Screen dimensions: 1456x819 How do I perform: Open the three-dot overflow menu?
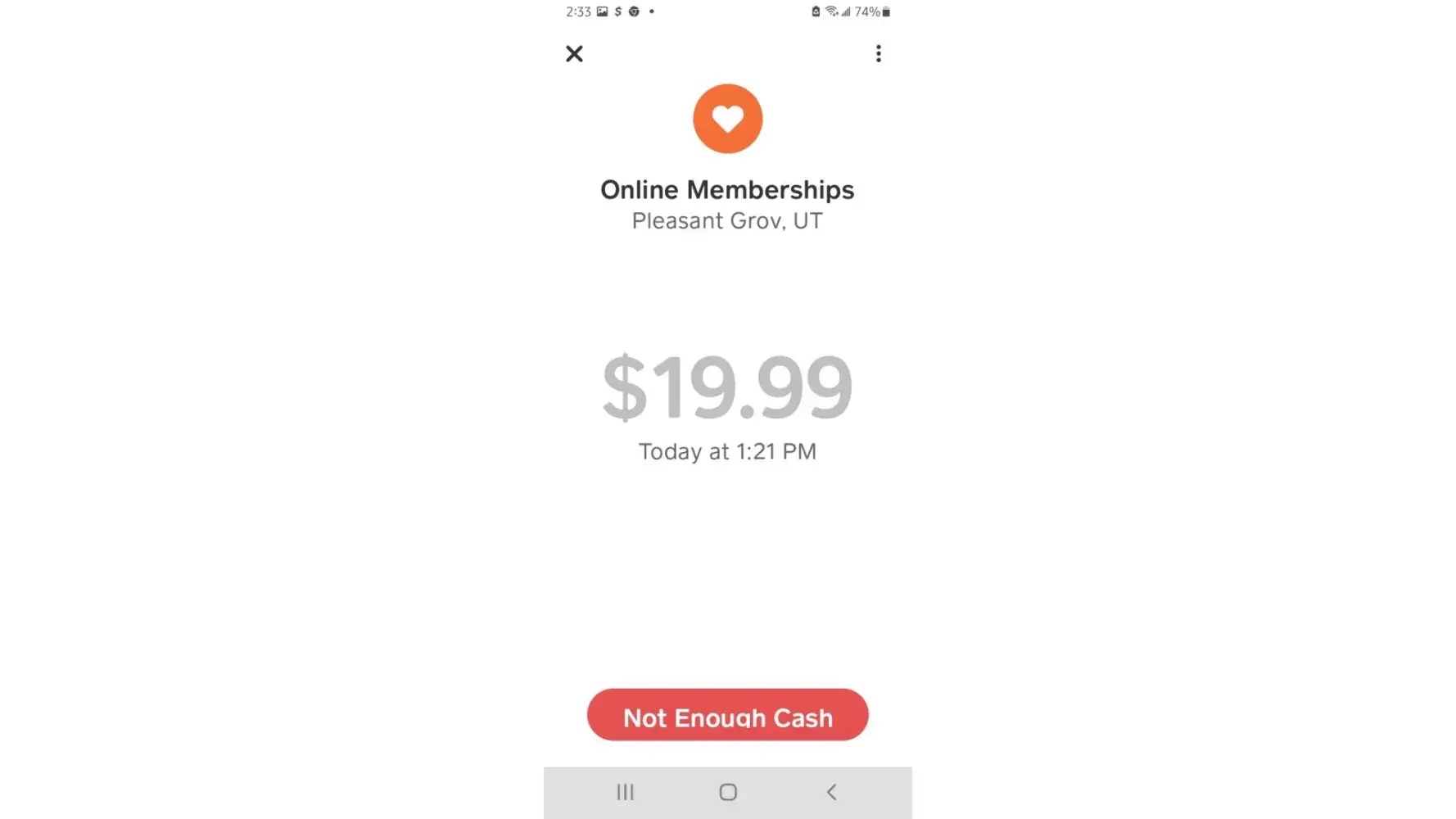(x=878, y=54)
